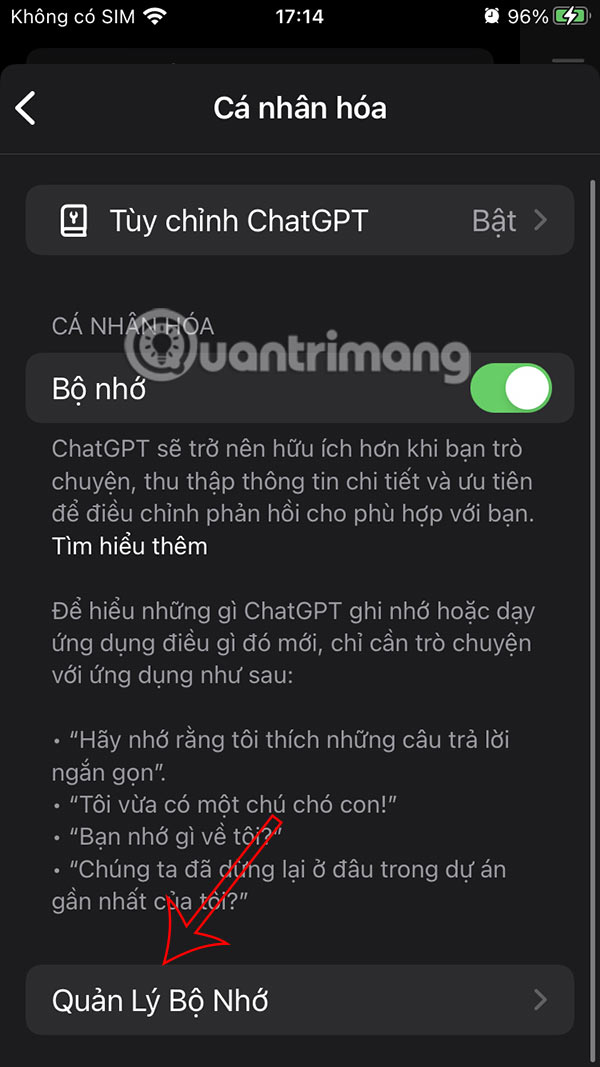Turn off the Bộ nhớ switch
The width and height of the screenshot is (600, 1067).
[510, 388]
